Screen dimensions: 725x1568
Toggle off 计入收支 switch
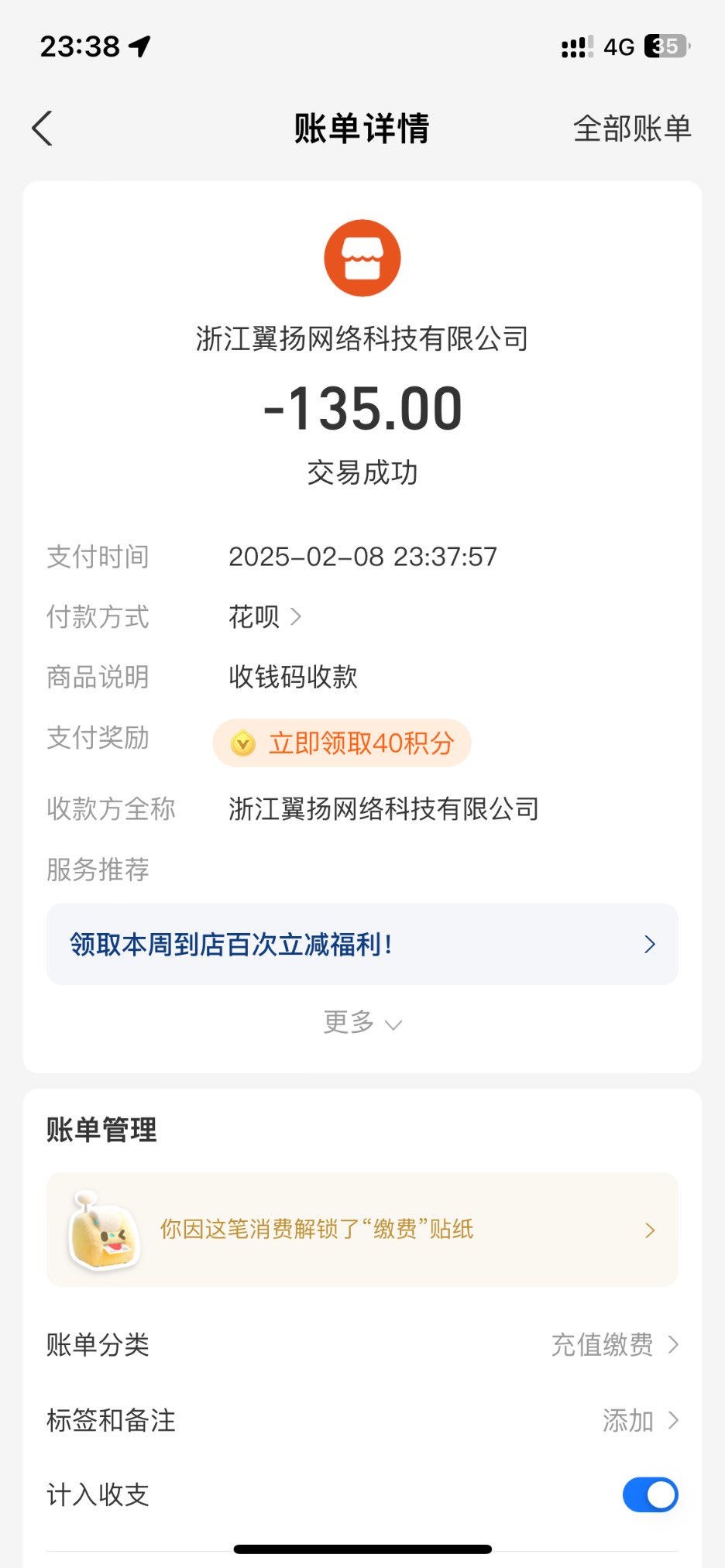(649, 1494)
